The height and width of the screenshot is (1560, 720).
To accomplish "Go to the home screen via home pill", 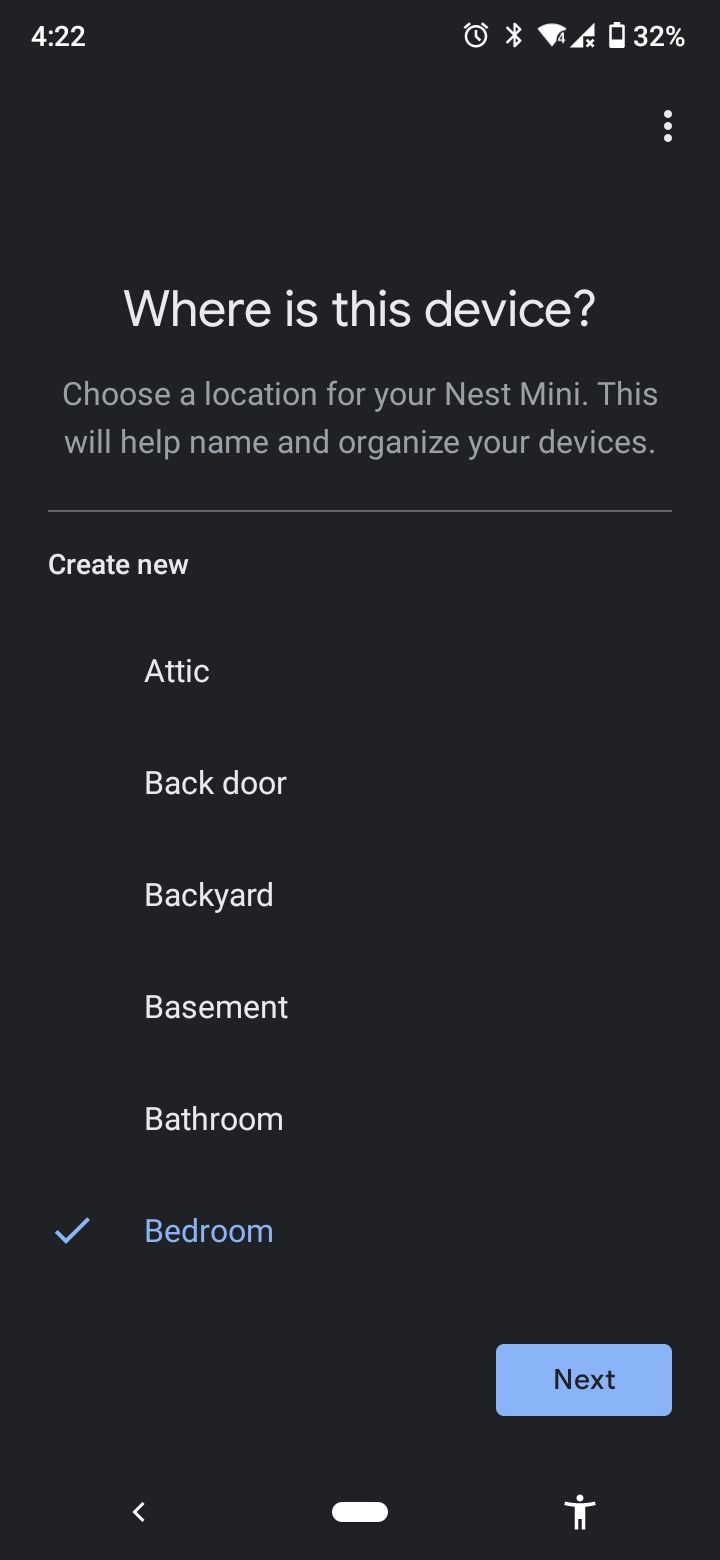I will tap(360, 1512).
